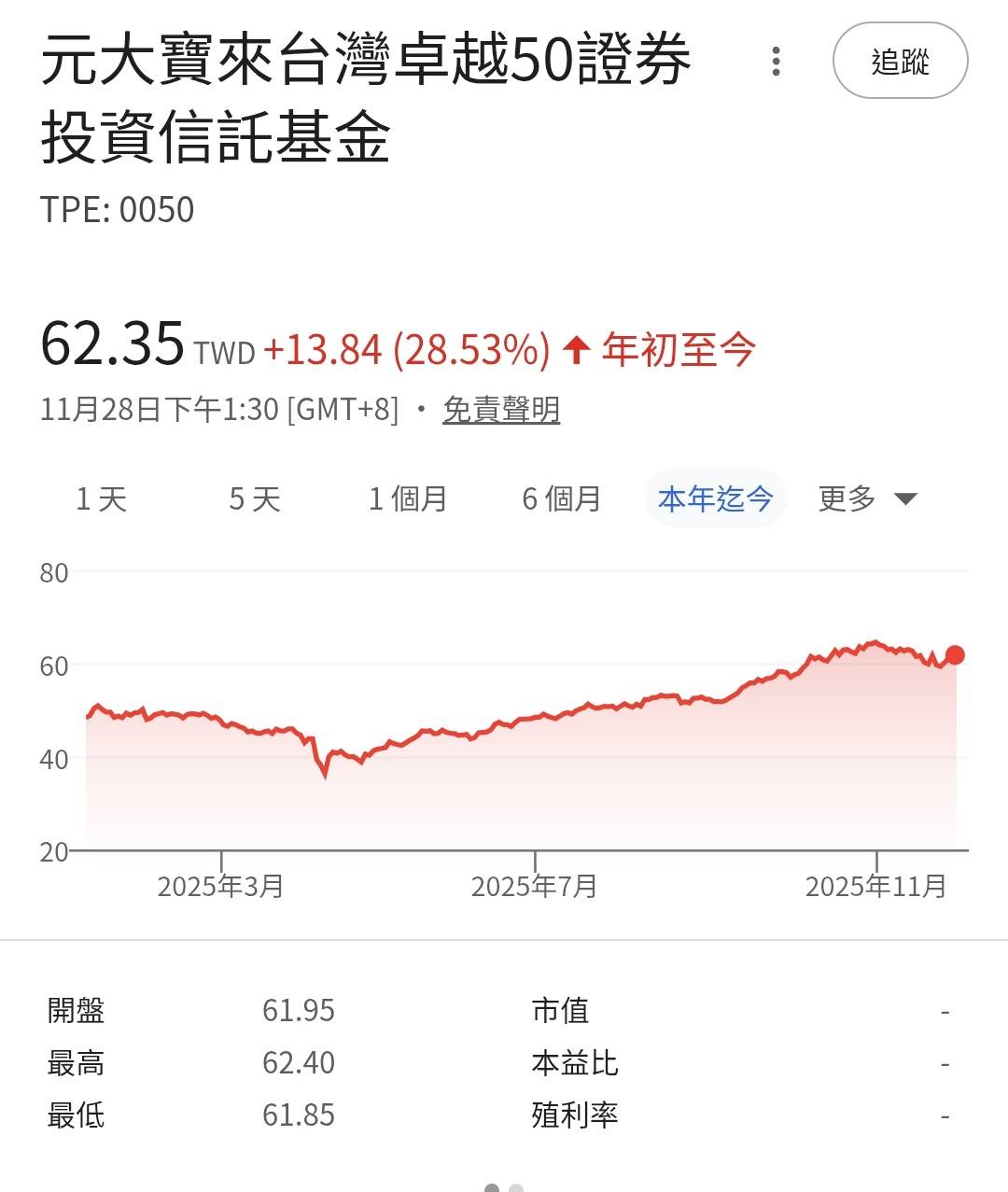The height and width of the screenshot is (1192, 1008).
Task: Open the three-dot overflow menu
Action: [776, 62]
